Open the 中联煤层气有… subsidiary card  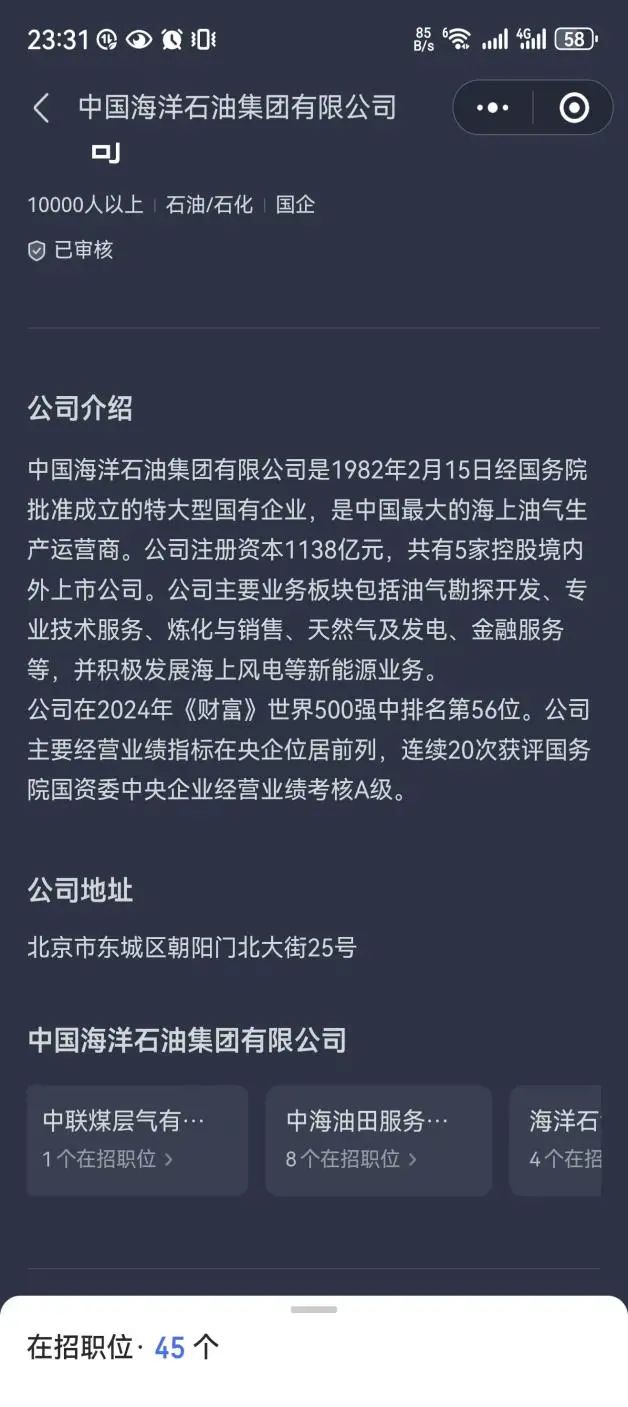137,1139
